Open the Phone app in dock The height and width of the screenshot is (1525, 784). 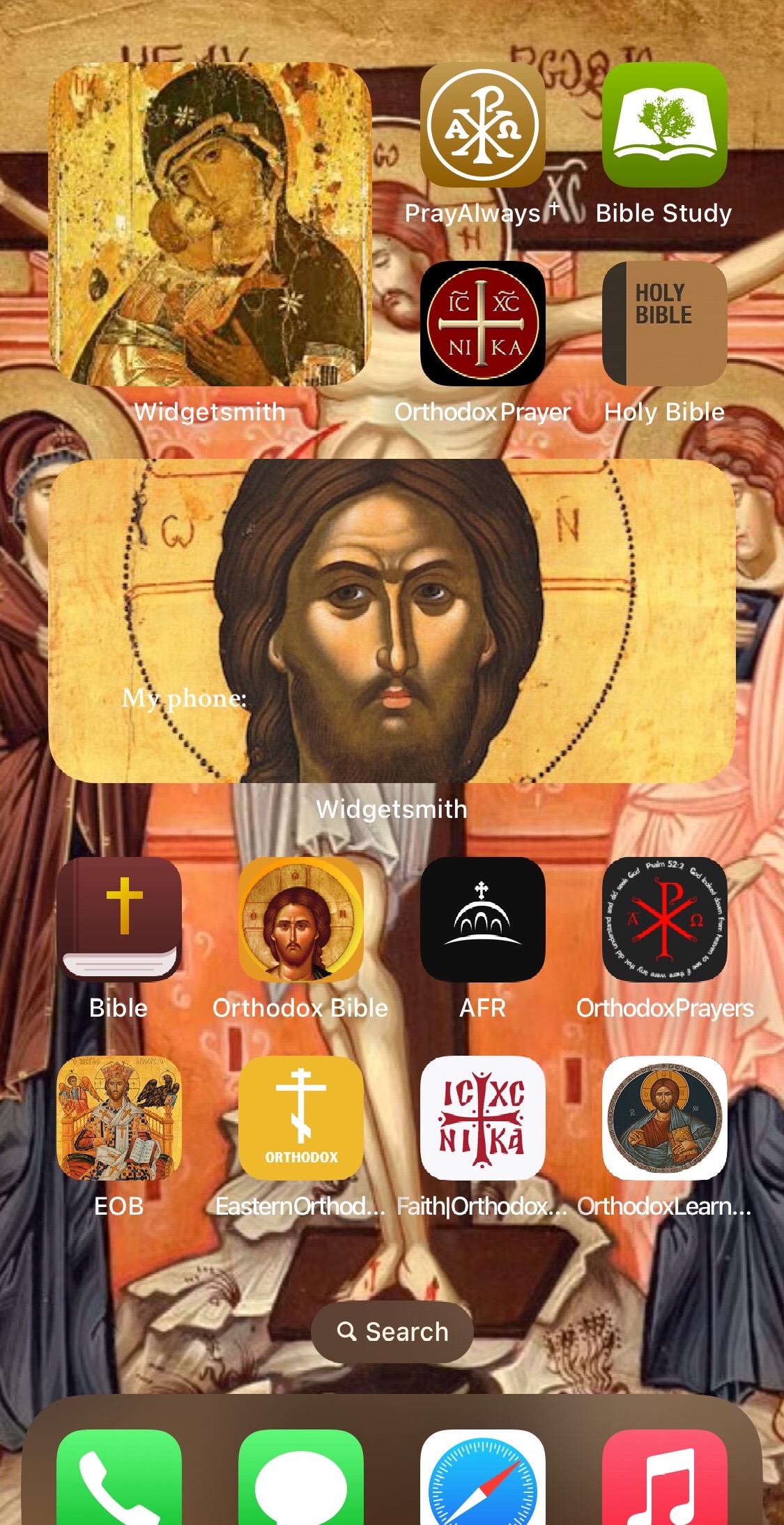tap(119, 1478)
